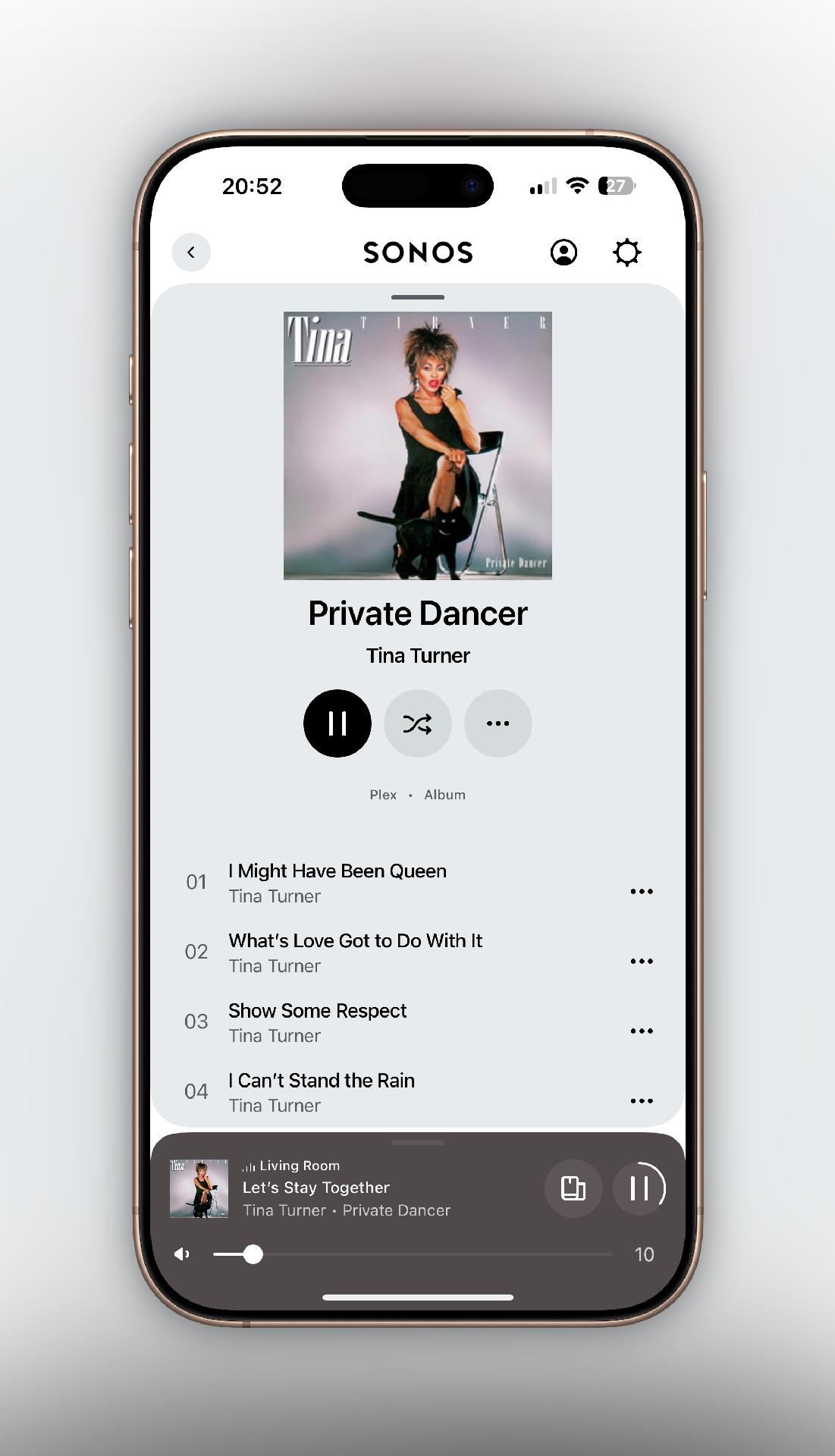Open the speaker output selector in mini player
Image resolution: width=835 pixels, height=1456 pixels.
(x=573, y=1188)
